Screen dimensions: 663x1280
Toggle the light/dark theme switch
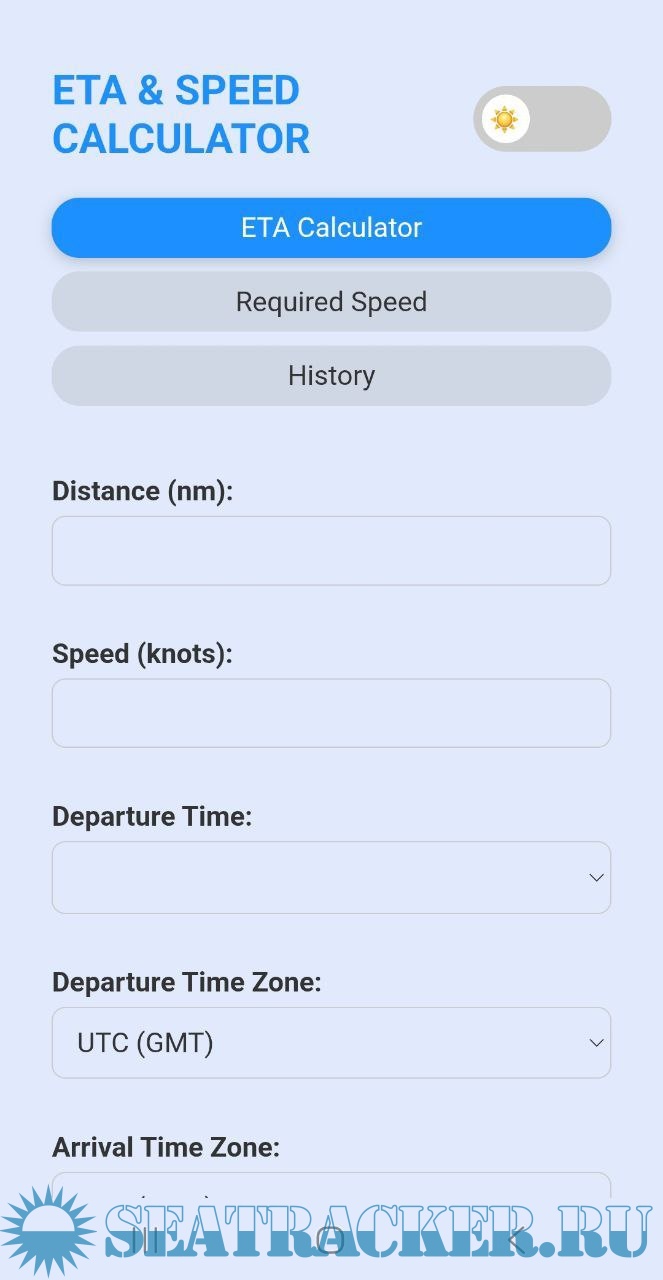click(x=541, y=119)
